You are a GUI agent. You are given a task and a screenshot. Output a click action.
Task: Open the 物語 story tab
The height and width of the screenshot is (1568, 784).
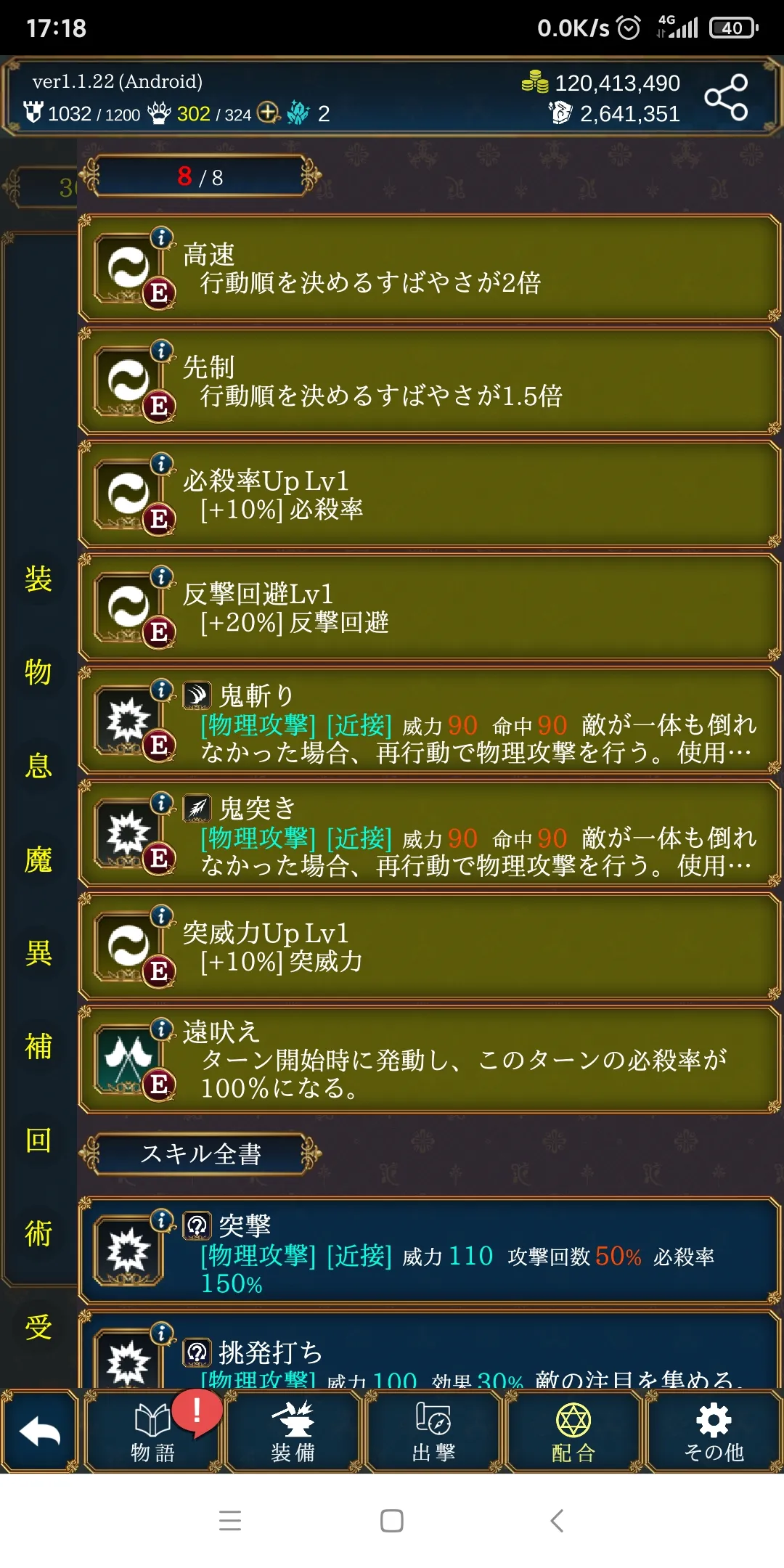point(152,1432)
